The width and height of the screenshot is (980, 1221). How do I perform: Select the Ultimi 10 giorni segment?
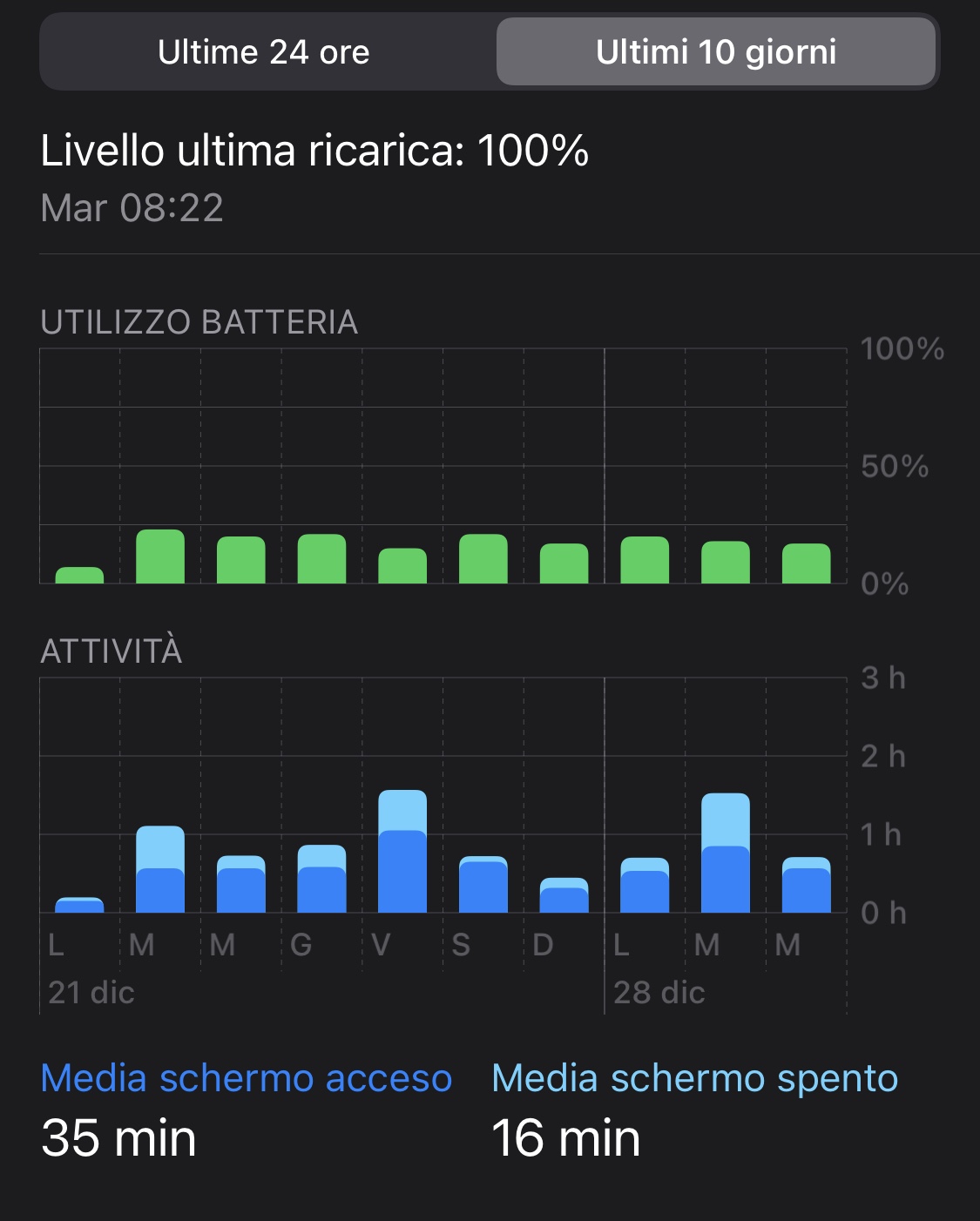coord(716,52)
